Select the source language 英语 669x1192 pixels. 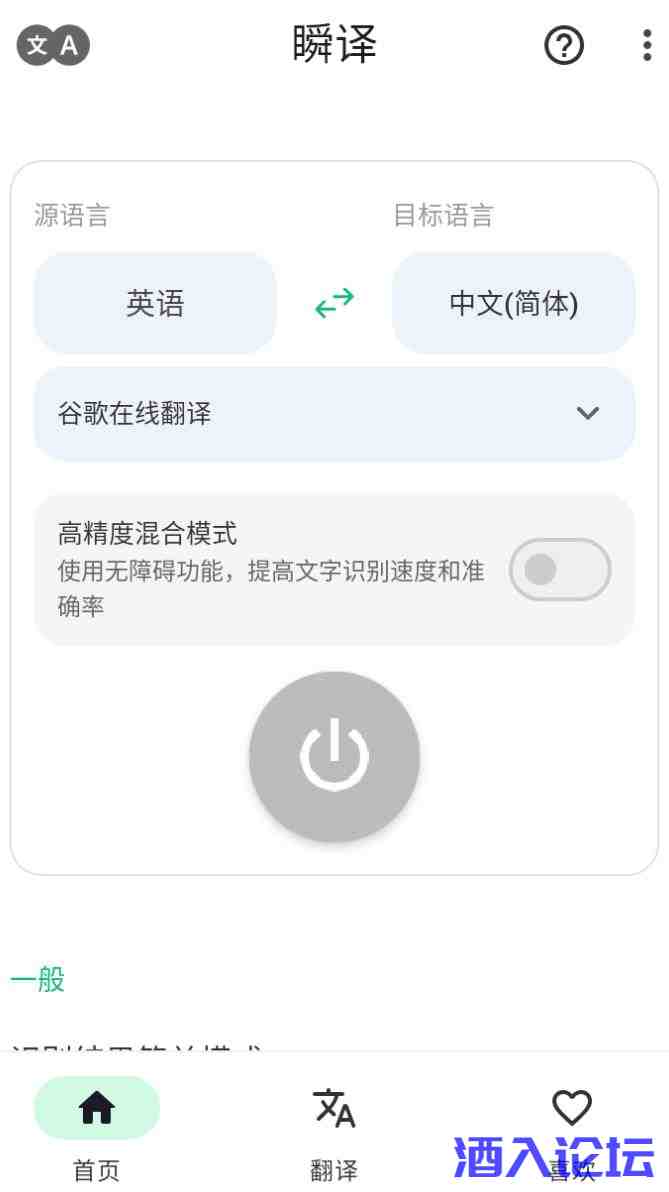coord(155,303)
